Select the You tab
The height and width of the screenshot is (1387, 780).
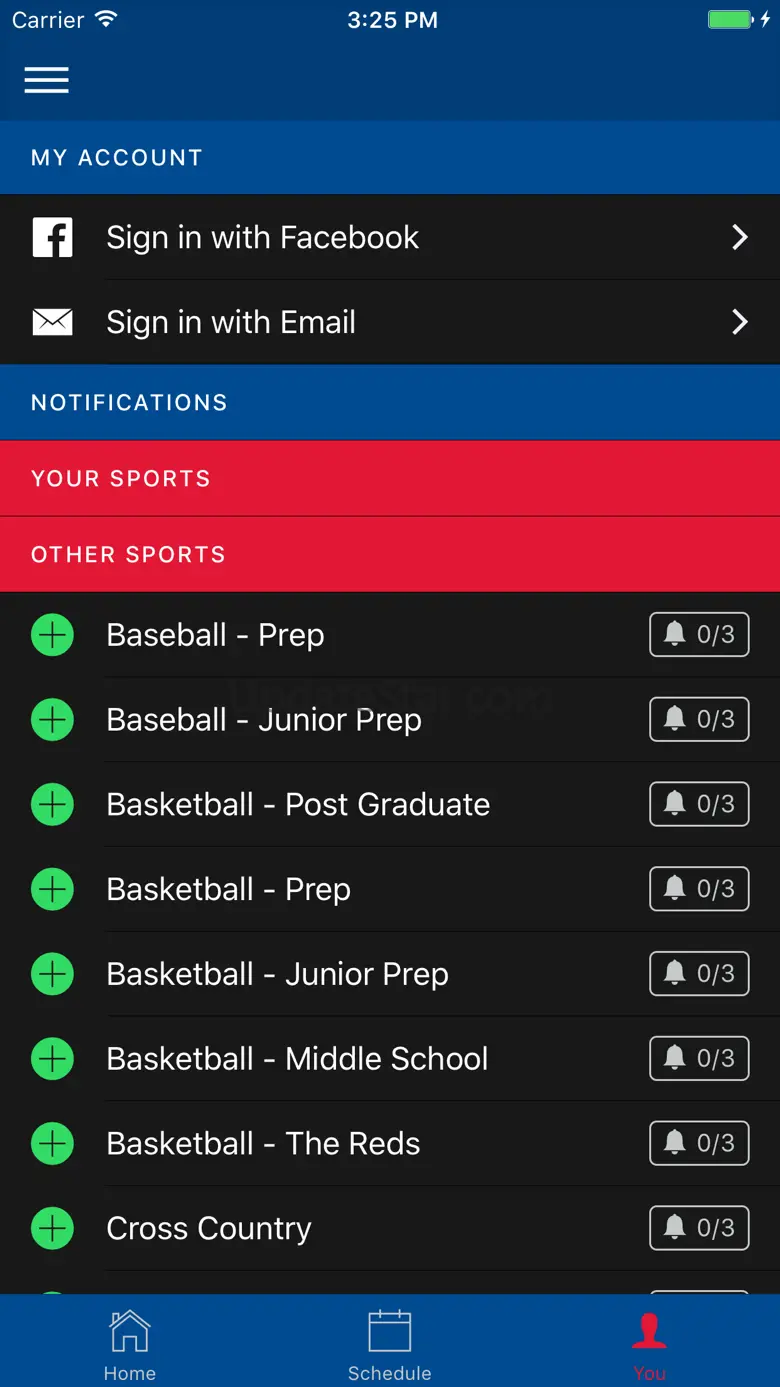[x=649, y=1345]
